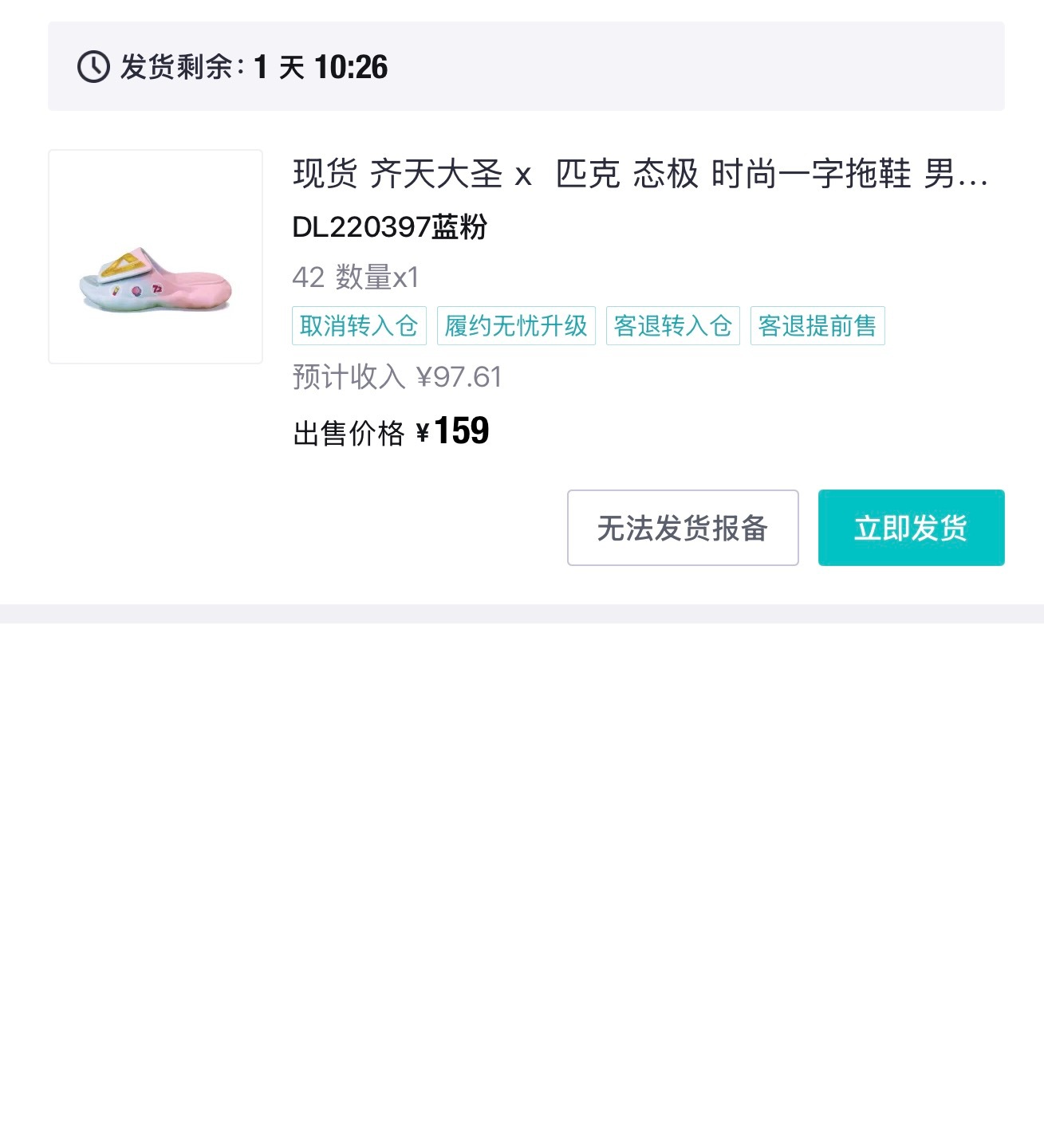The height and width of the screenshot is (1148, 1044).
Task: Click the DL220397蓝粉 article number
Action: pyautogui.click(x=392, y=228)
